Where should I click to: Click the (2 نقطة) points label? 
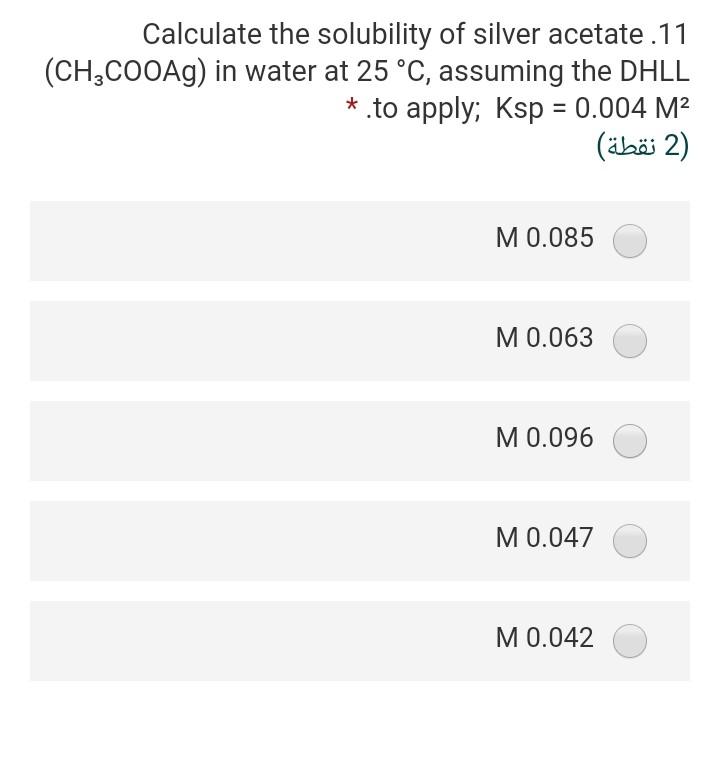pos(641,152)
